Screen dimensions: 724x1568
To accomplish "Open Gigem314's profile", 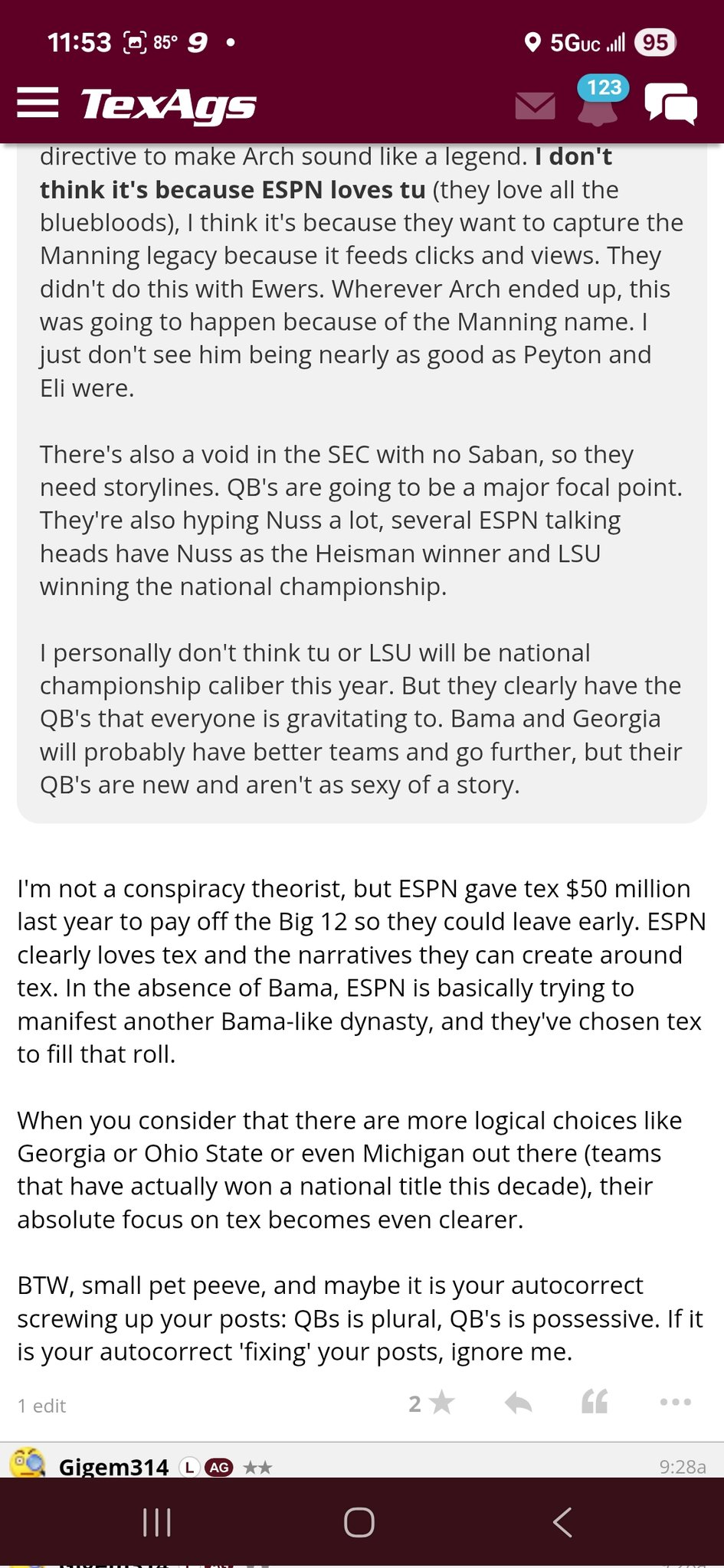I will pyautogui.click(x=113, y=1466).
